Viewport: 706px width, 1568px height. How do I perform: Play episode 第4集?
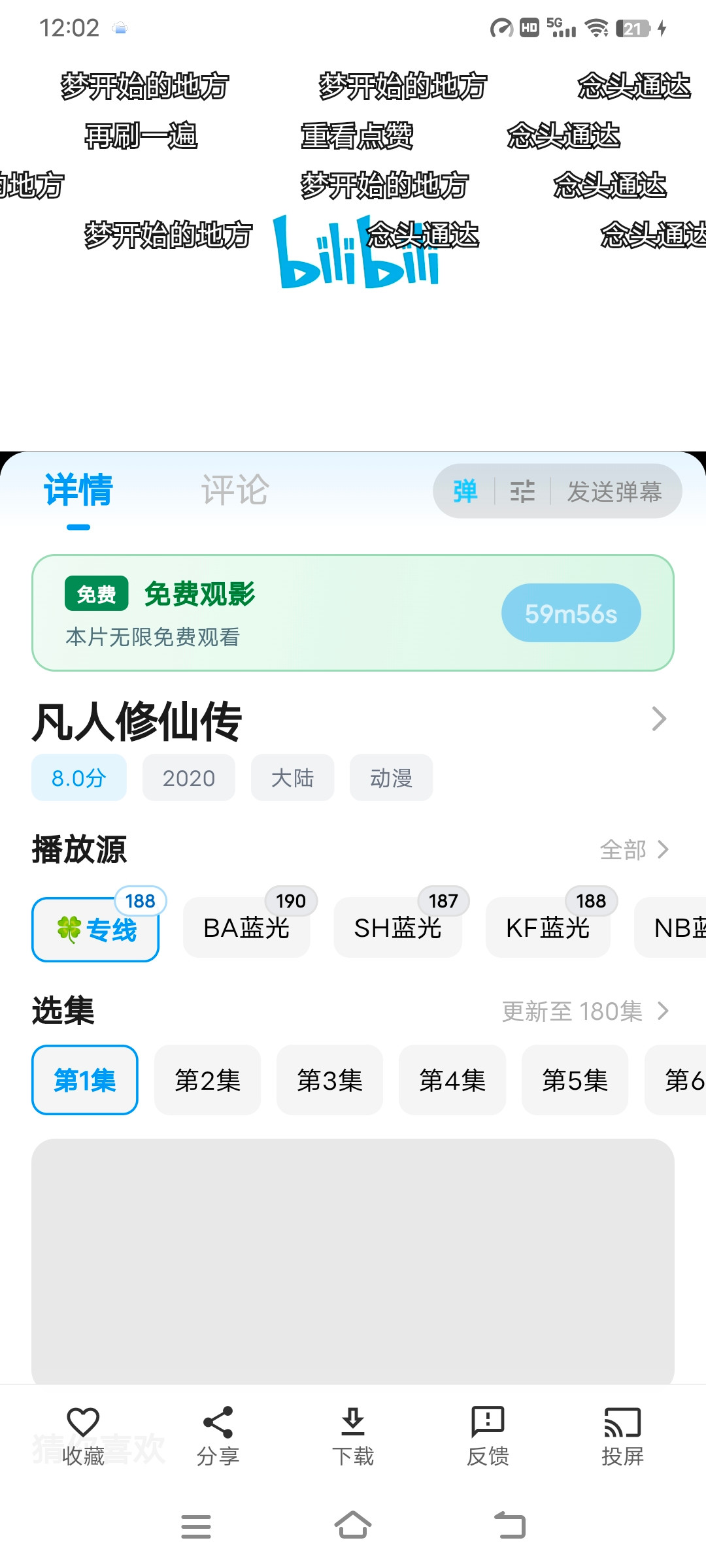(452, 1080)
